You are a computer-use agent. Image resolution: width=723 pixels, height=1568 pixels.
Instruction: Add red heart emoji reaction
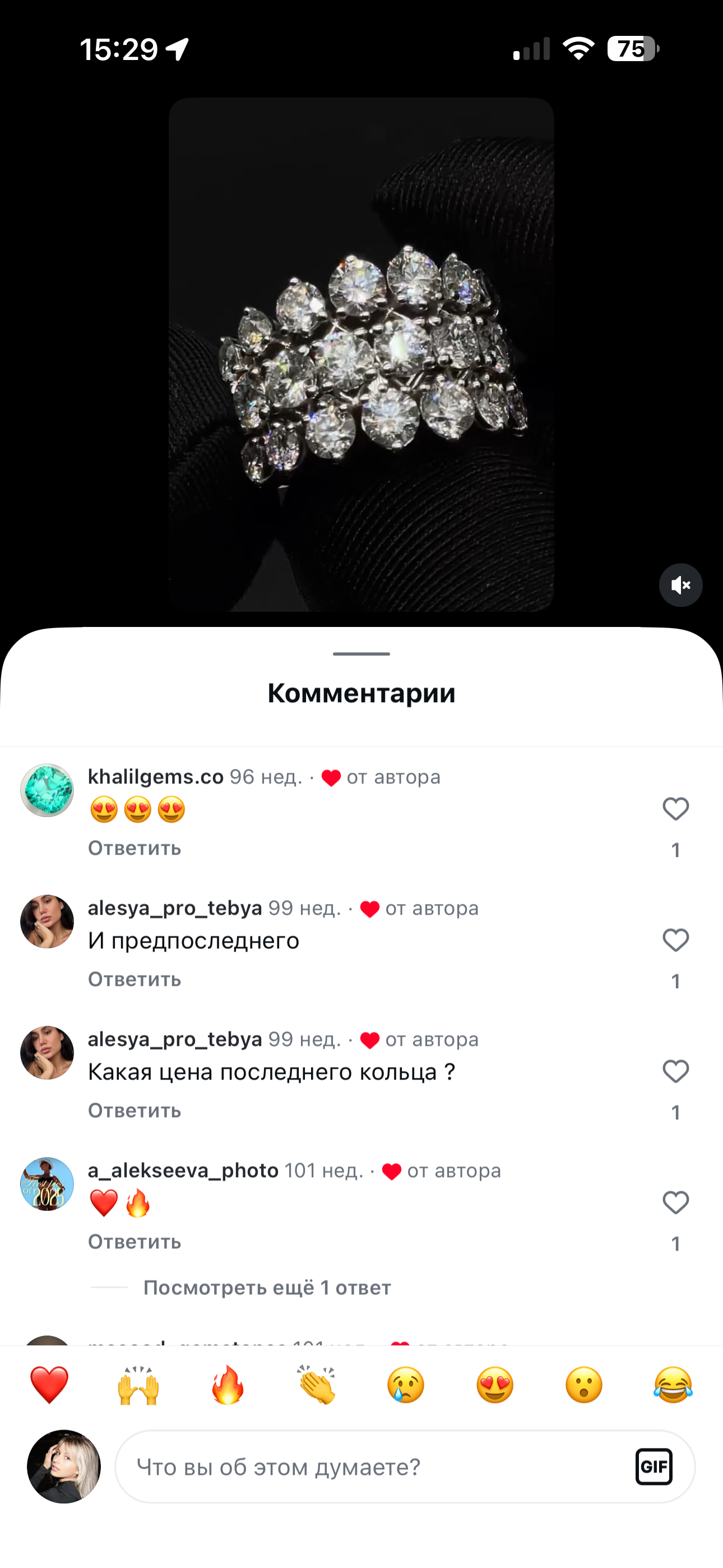click(x=49, y=1385)
